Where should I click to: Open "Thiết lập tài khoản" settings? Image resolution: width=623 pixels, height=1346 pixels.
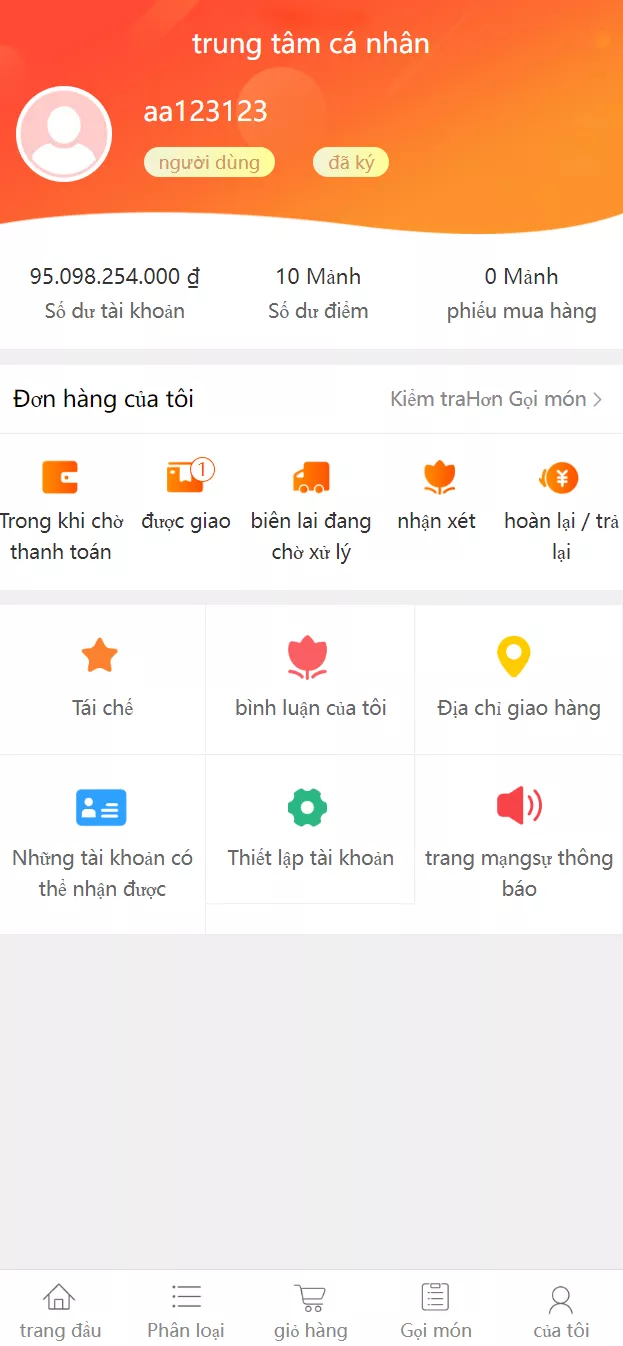[310, 829]
